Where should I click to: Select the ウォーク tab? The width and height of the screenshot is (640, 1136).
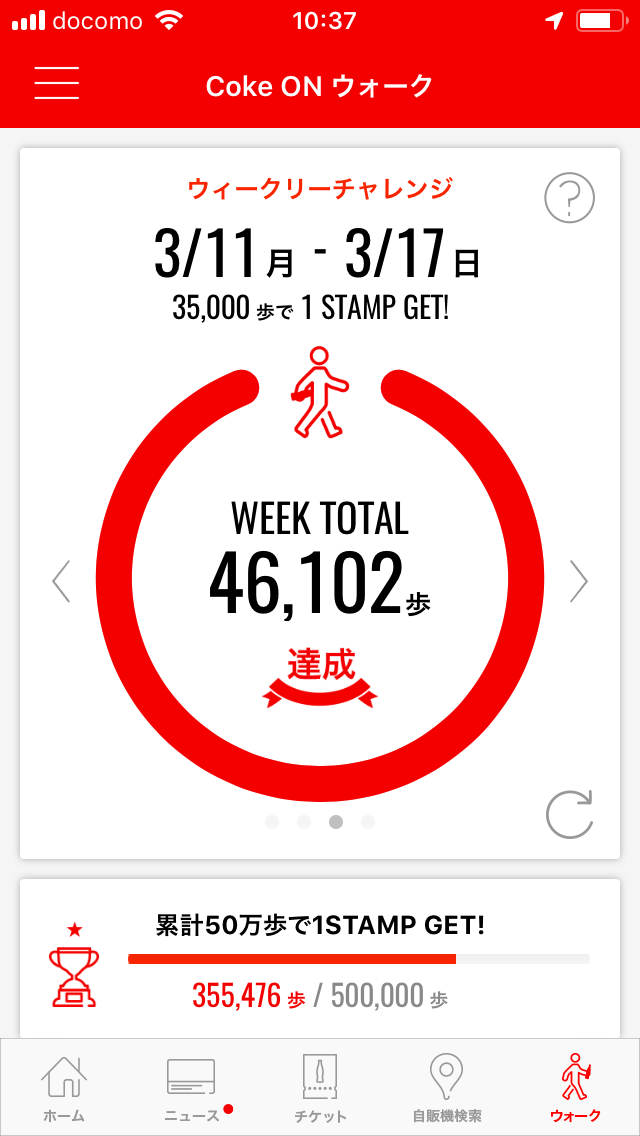click(x=575, y=1089)
